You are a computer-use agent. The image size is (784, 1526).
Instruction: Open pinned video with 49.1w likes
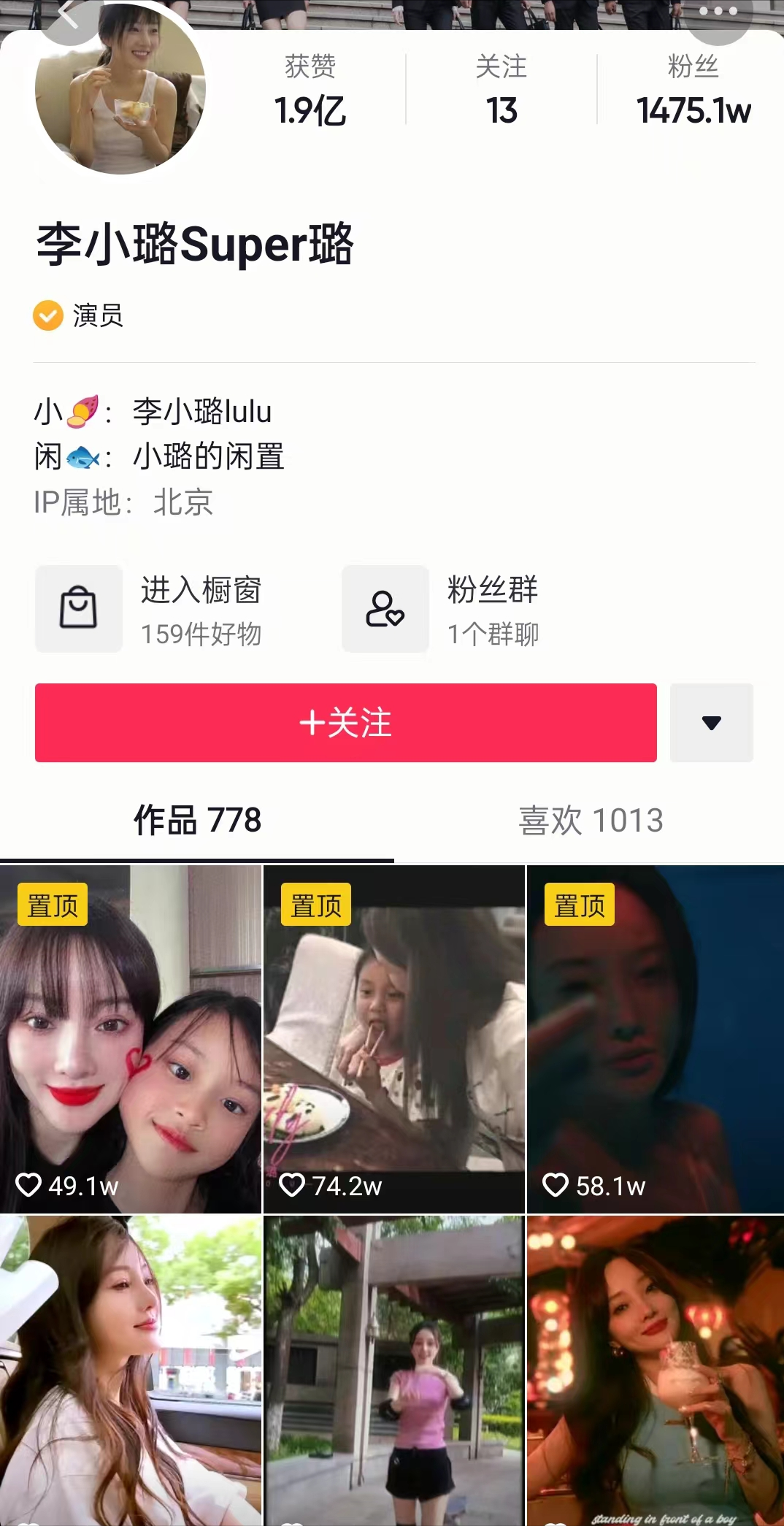131,1039
